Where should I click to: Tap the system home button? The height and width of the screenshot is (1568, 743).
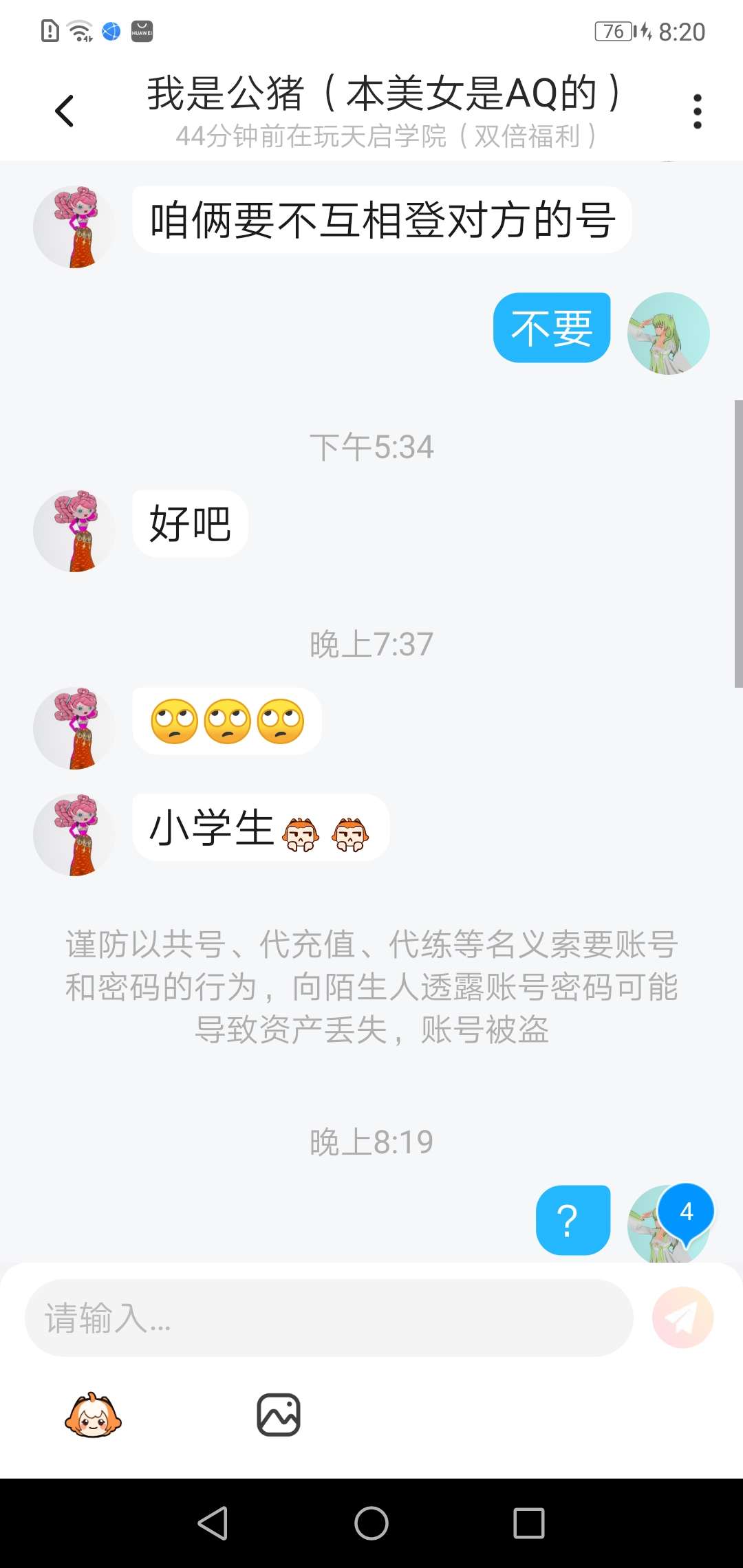pos(371,1523)
